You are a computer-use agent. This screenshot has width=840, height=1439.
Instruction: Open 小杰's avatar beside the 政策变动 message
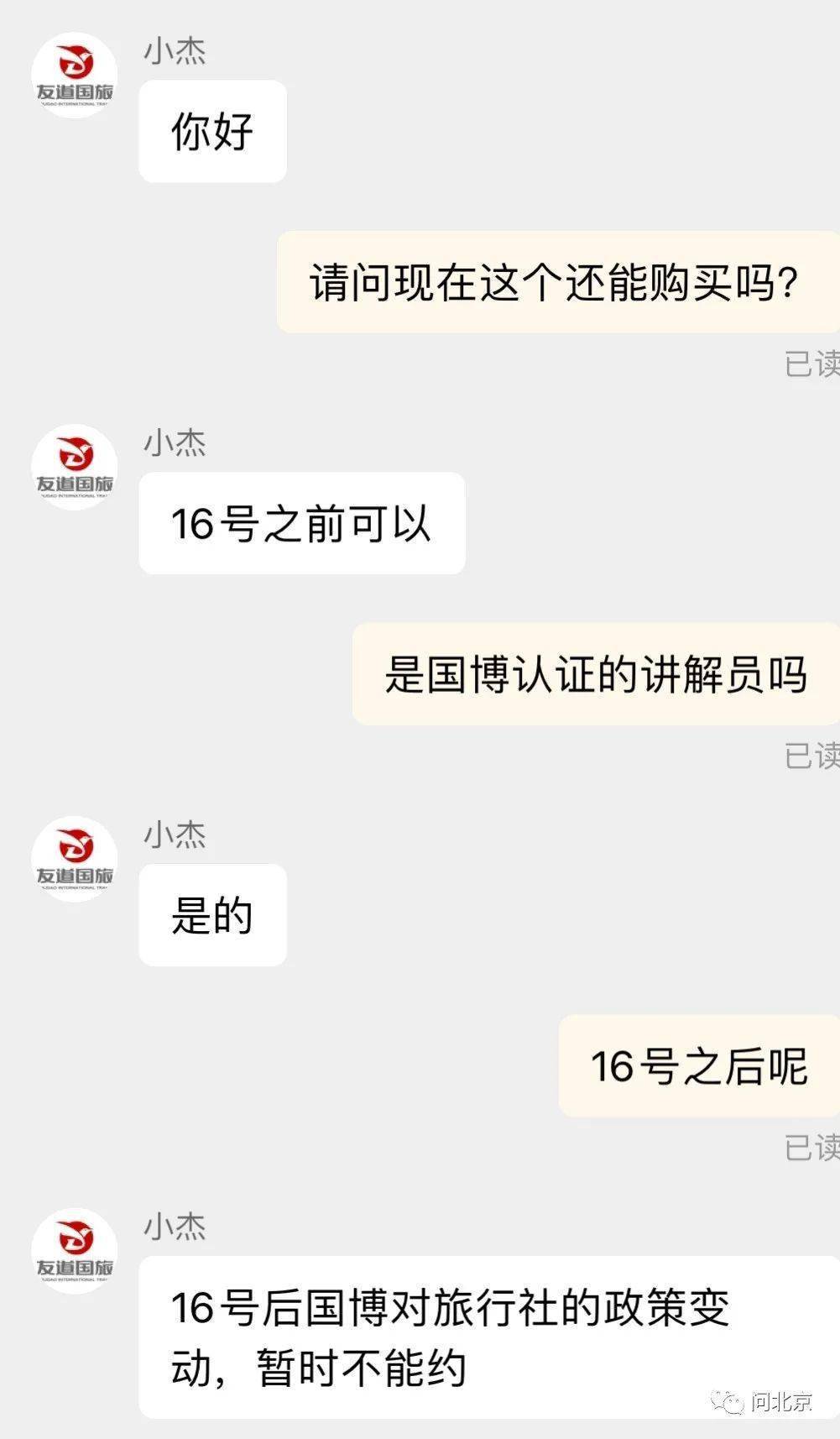[74, 1251]
